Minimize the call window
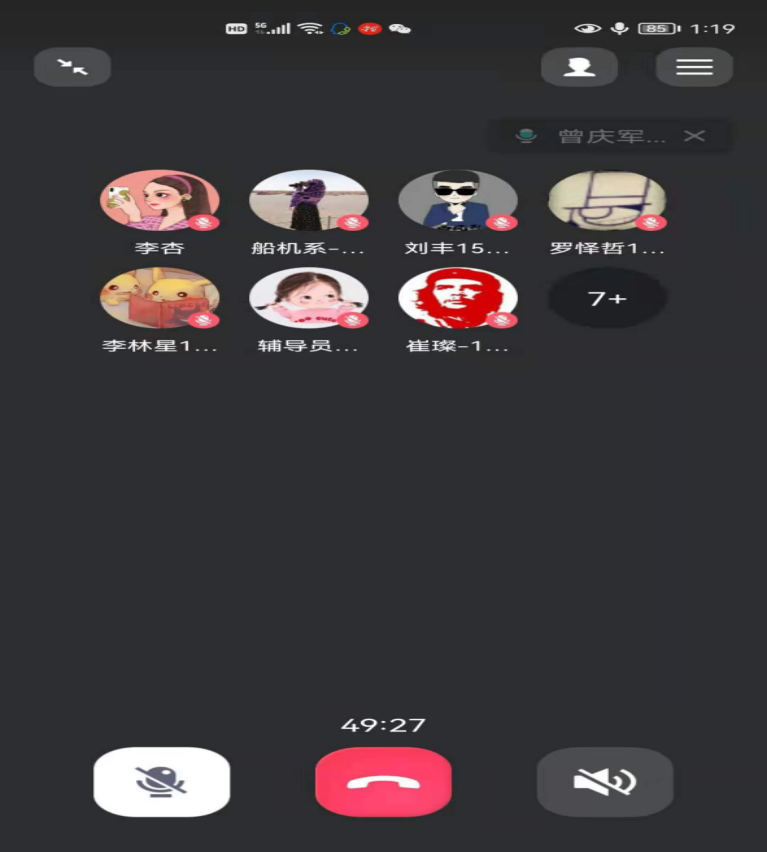The width and height of the screenshot is (767, 852). (x=72, y=67)
